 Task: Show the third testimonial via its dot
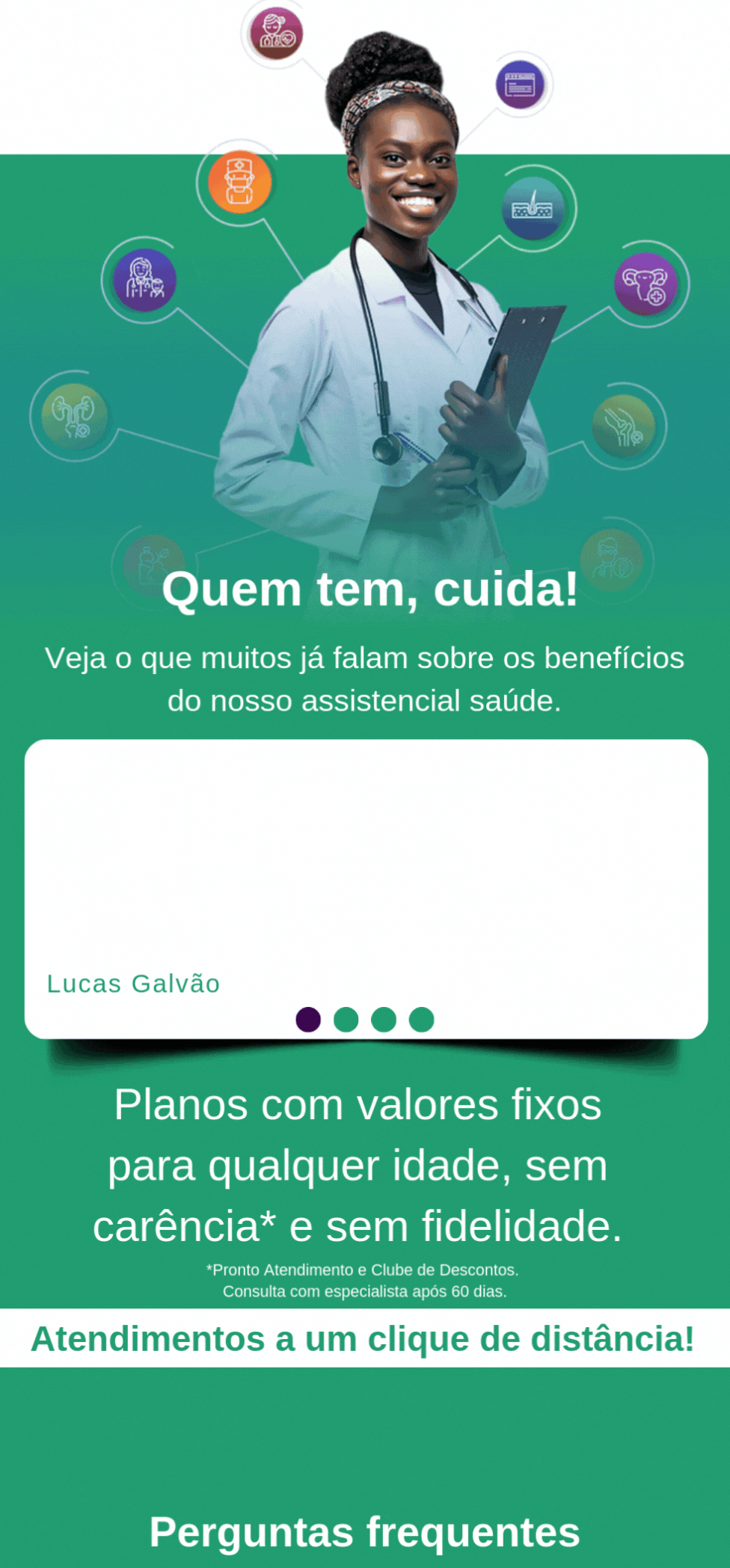point(384,1020)
